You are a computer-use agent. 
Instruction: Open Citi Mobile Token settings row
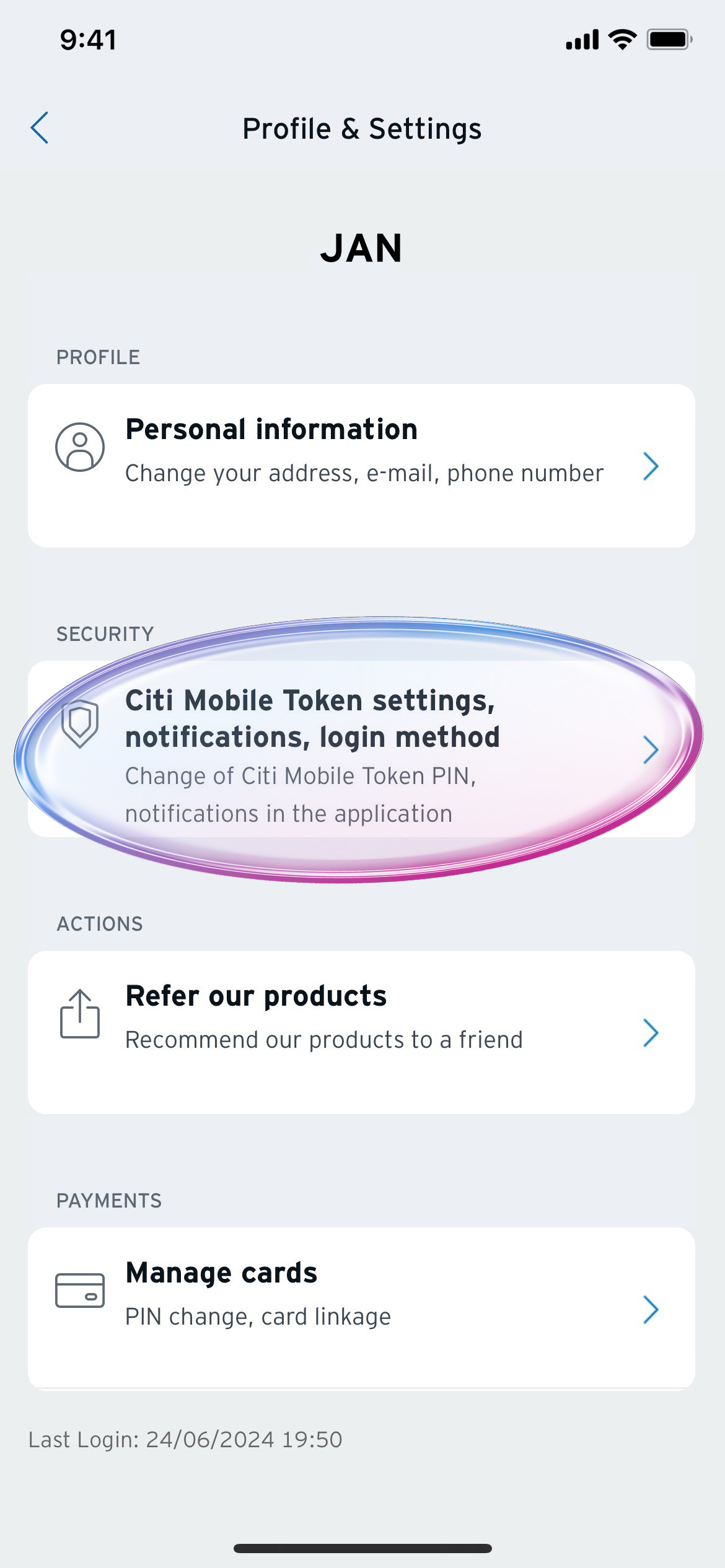(361, 749)
